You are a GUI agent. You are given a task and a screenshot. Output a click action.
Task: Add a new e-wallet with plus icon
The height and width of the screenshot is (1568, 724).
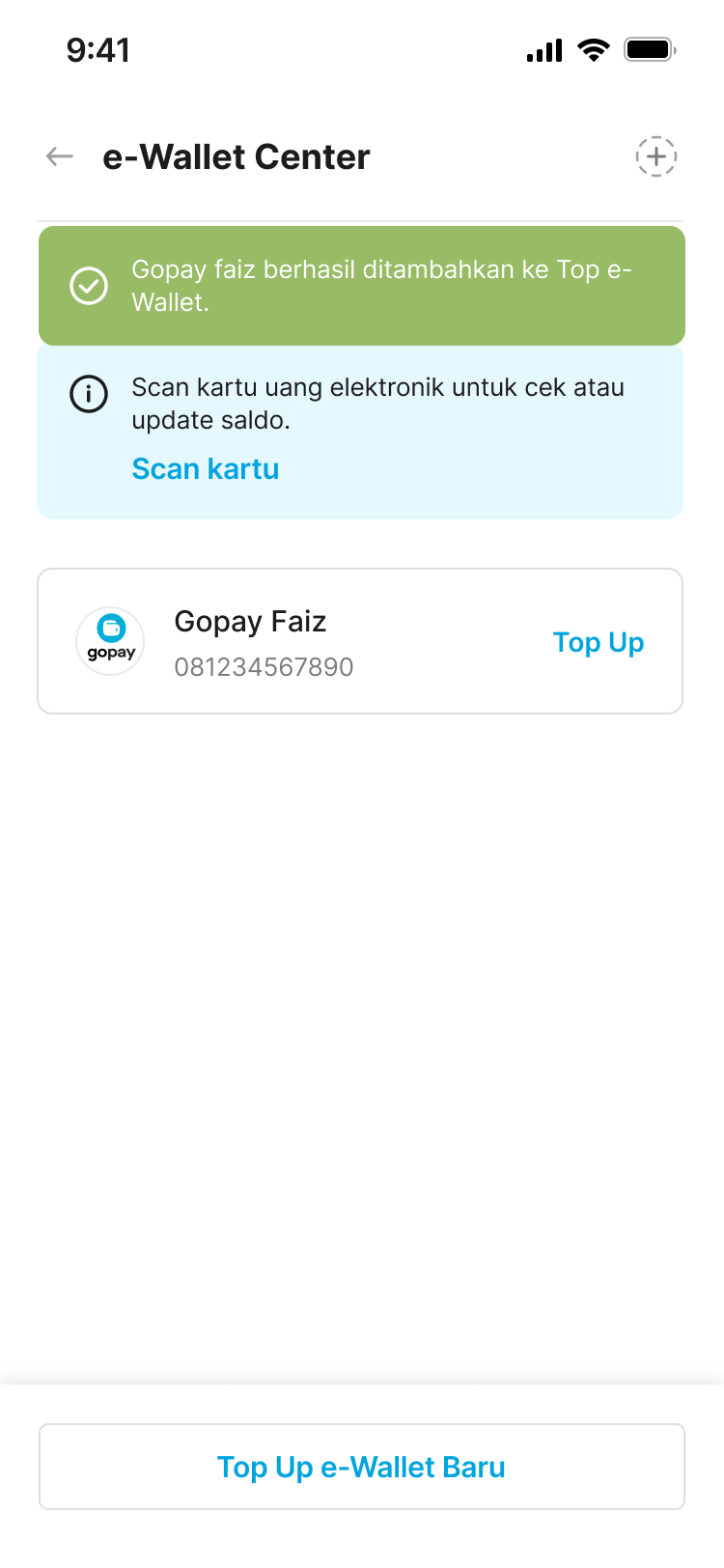point(655,156)
